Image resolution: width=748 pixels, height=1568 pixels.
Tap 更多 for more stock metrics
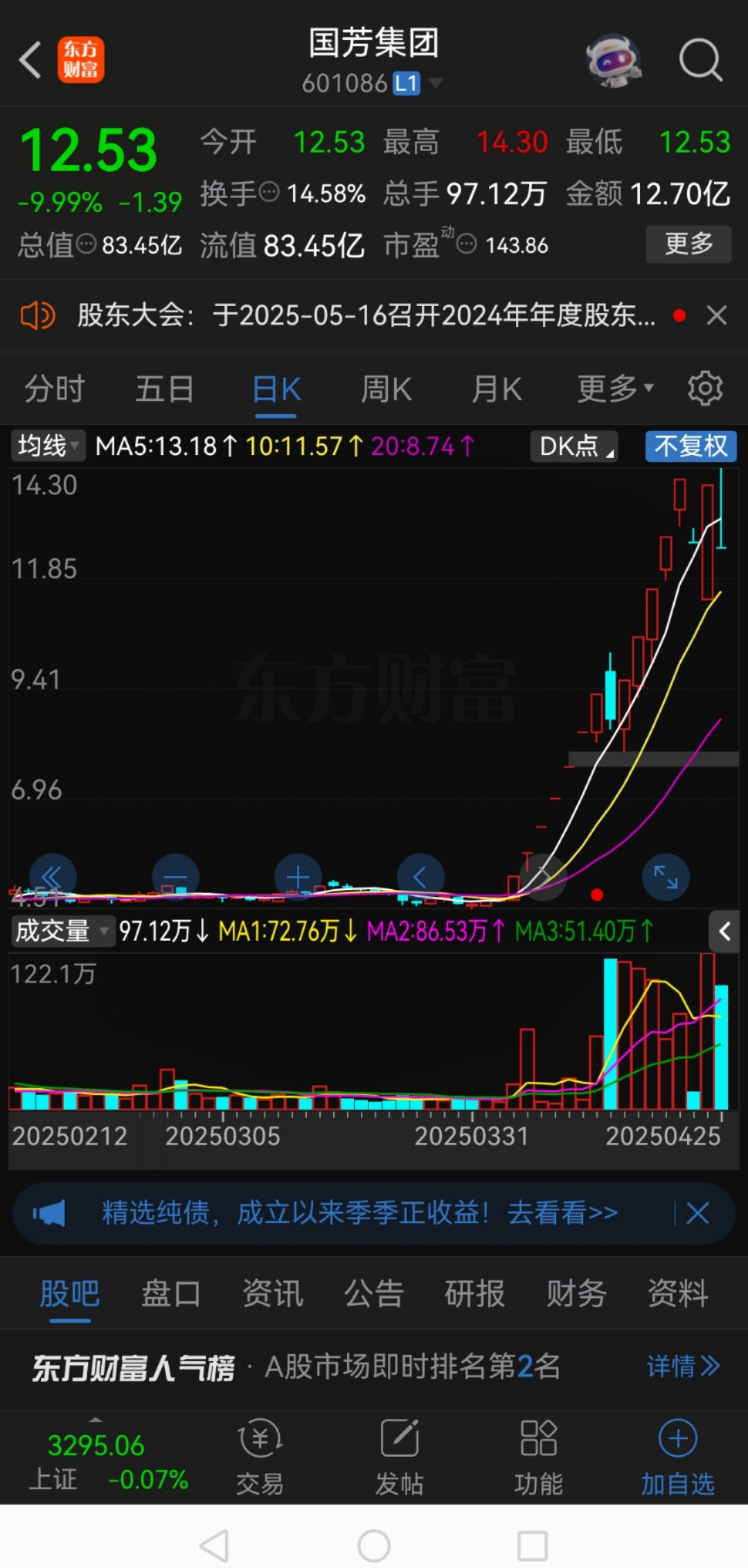tap(688, 245)
